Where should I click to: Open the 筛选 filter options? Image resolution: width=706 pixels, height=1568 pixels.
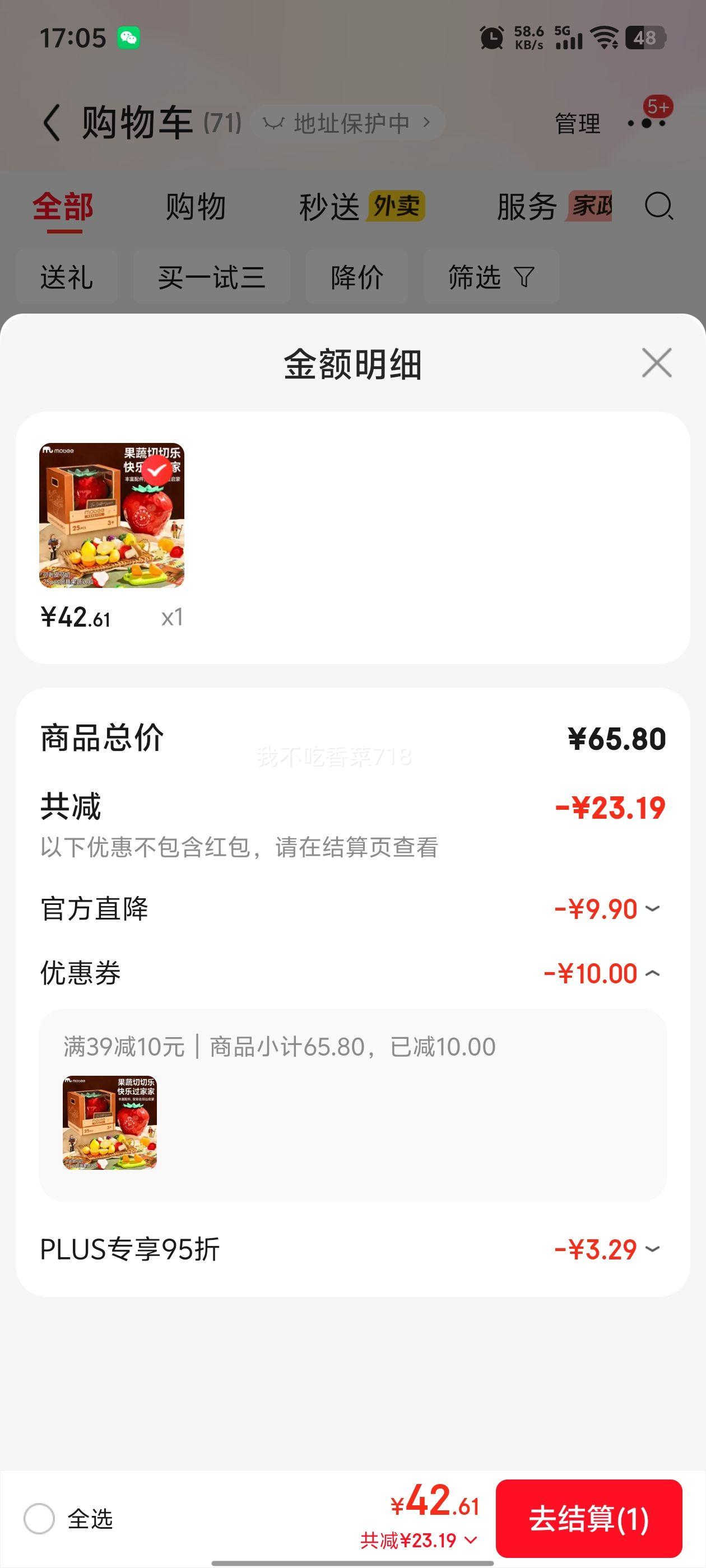point(491,278)
